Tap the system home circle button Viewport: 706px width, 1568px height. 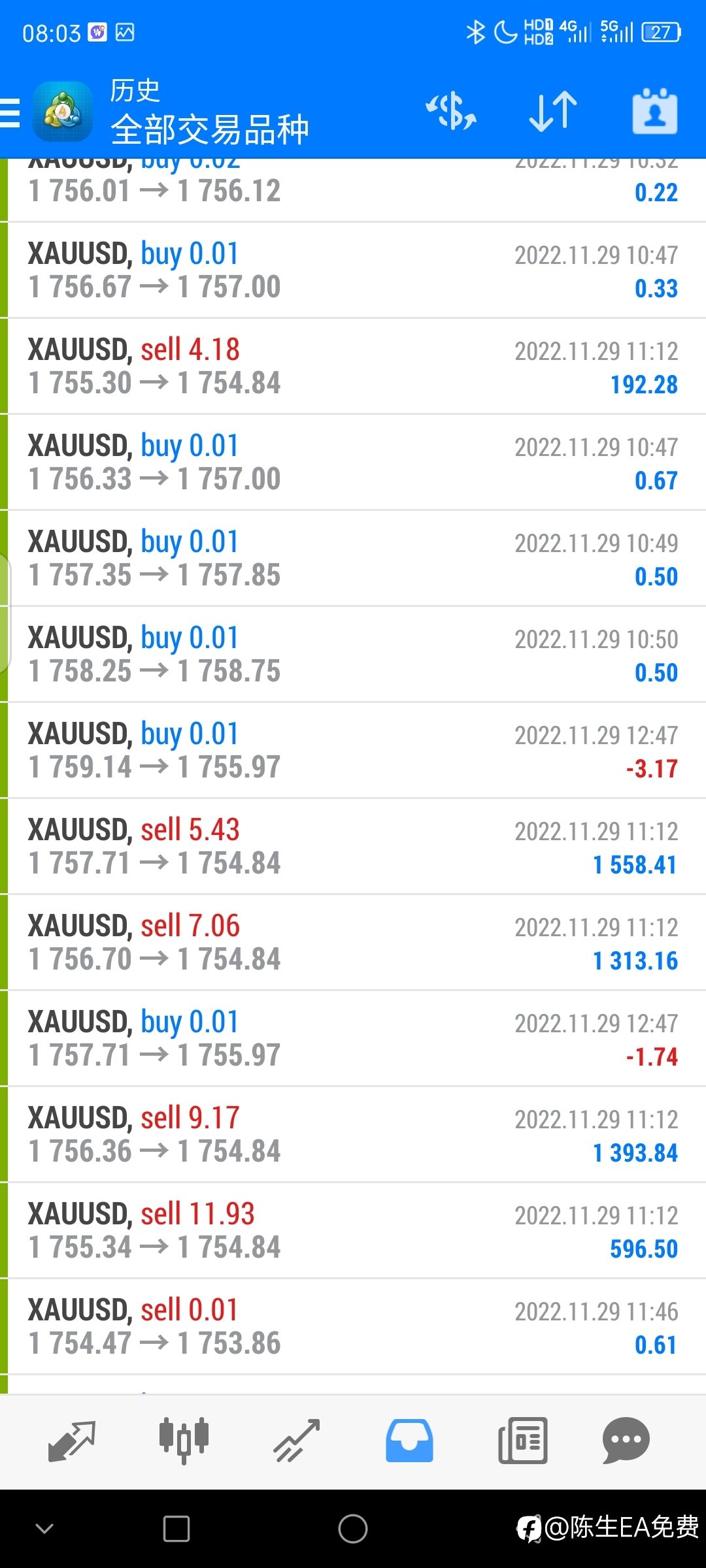[x=353, y=1529]
